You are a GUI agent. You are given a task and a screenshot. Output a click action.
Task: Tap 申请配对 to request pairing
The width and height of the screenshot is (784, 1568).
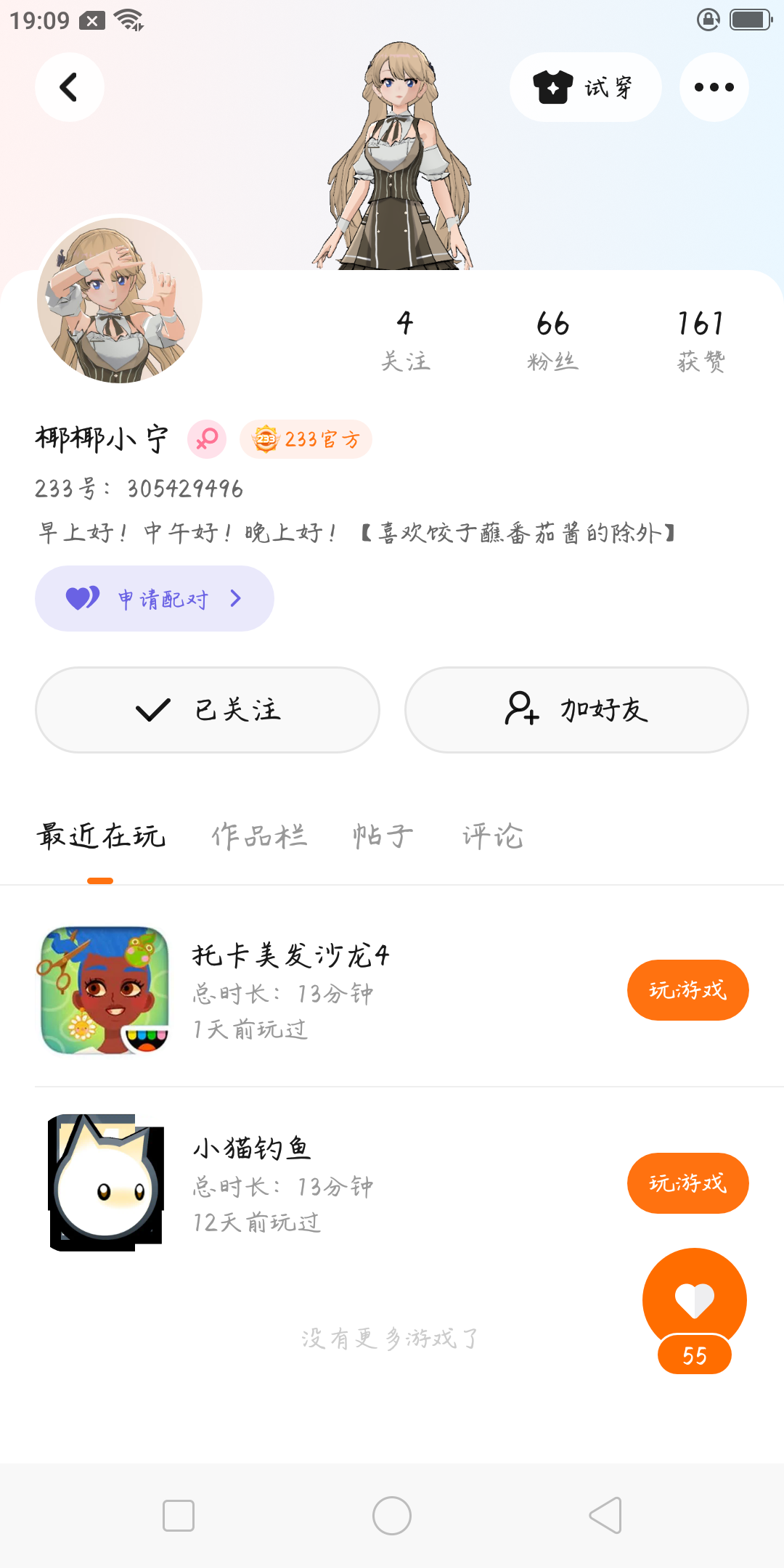coord(155,599)
